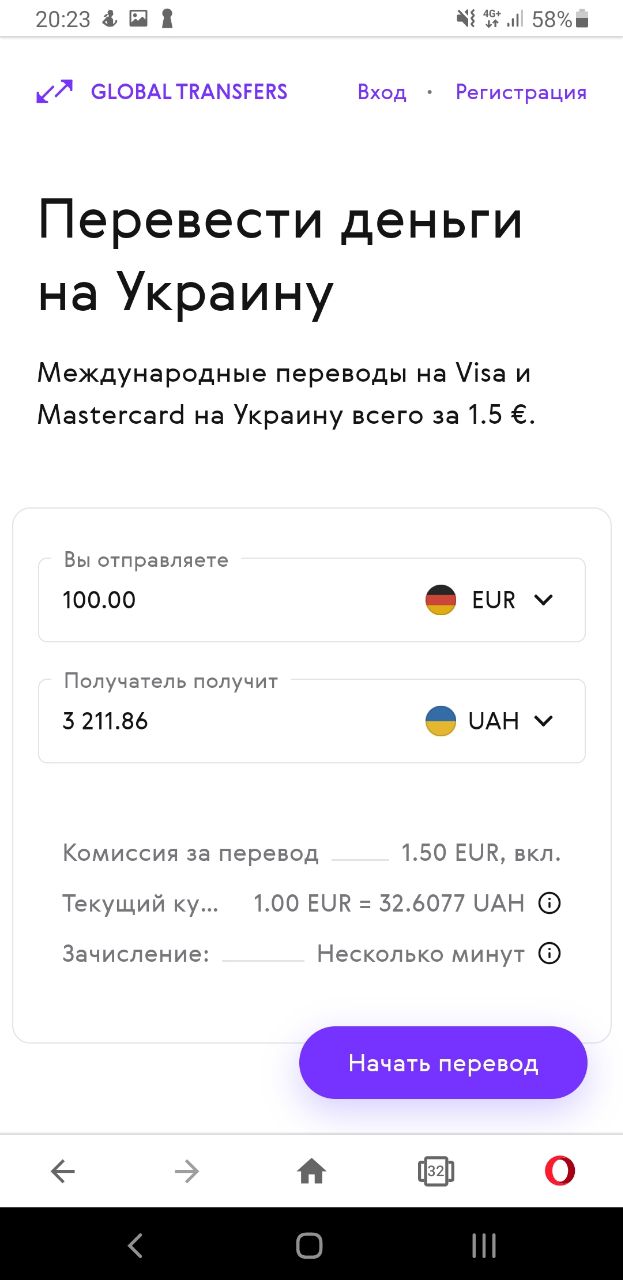Viewport: 623px width, 1280px height.
Task: Open the browser tabs switcher
Action: pos(436,1171)
